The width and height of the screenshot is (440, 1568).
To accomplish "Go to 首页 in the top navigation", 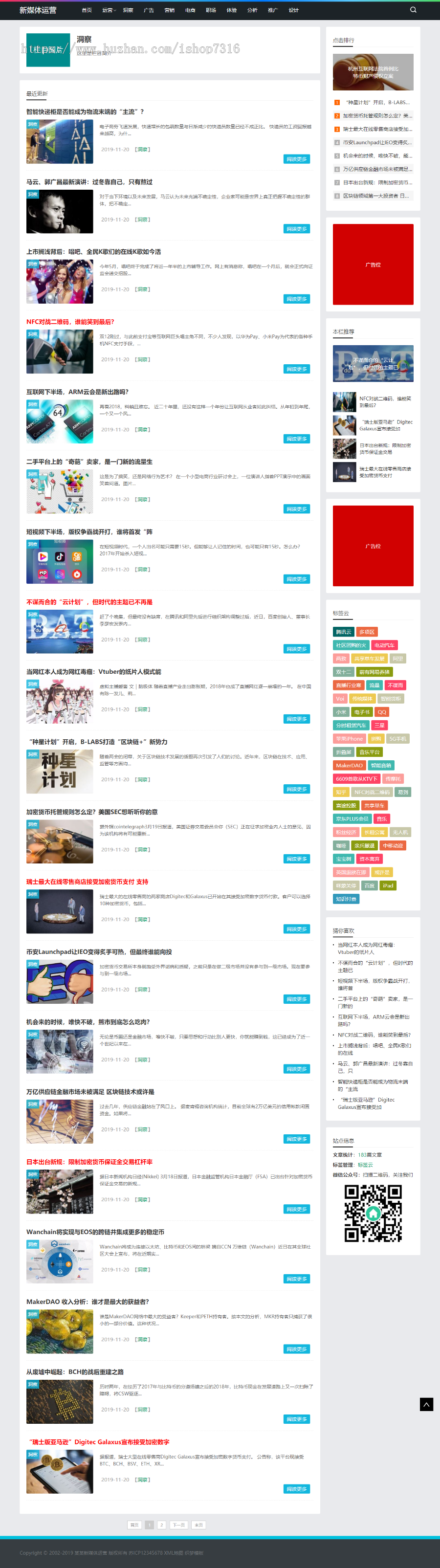I will [87, 10].
